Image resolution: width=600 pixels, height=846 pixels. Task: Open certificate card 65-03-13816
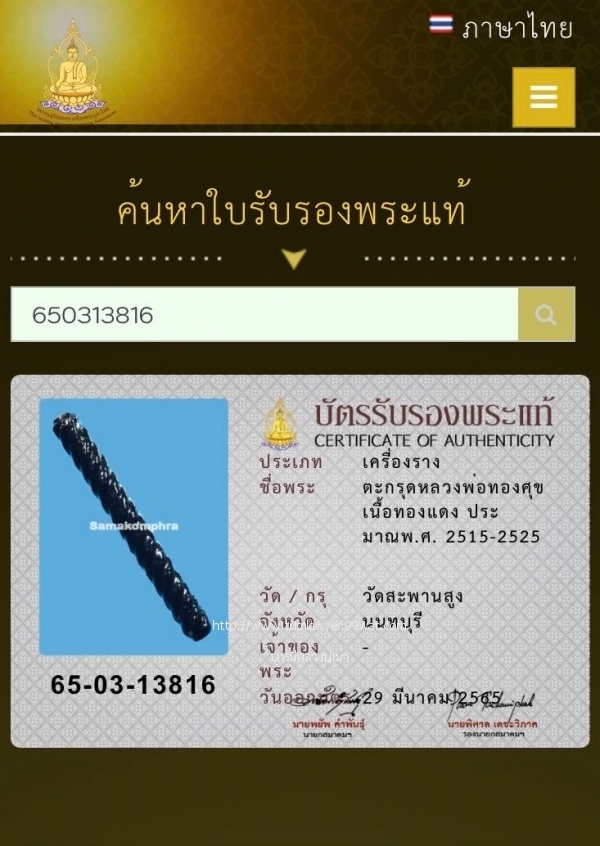(x=300, y=561)
